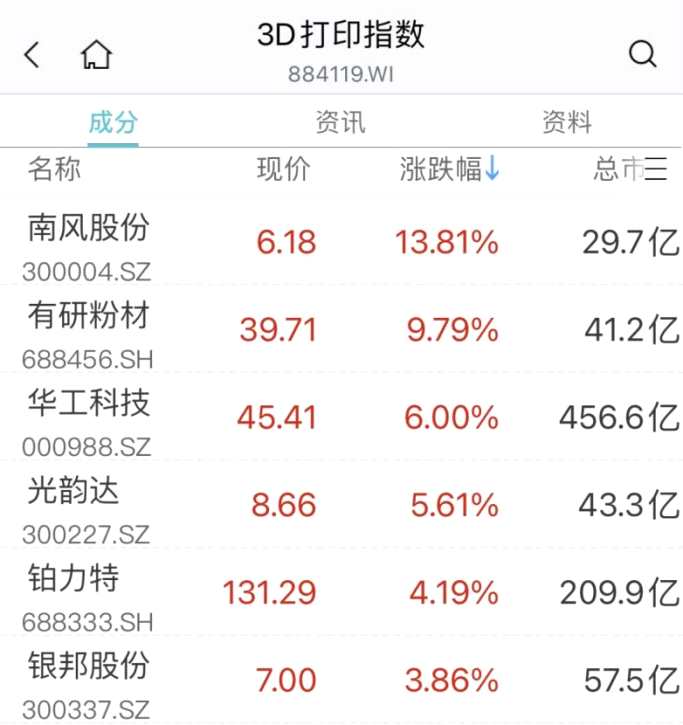Screen dimensions: 683x725
Task: Tap the home icon in the header
Action: coord(96,54)
